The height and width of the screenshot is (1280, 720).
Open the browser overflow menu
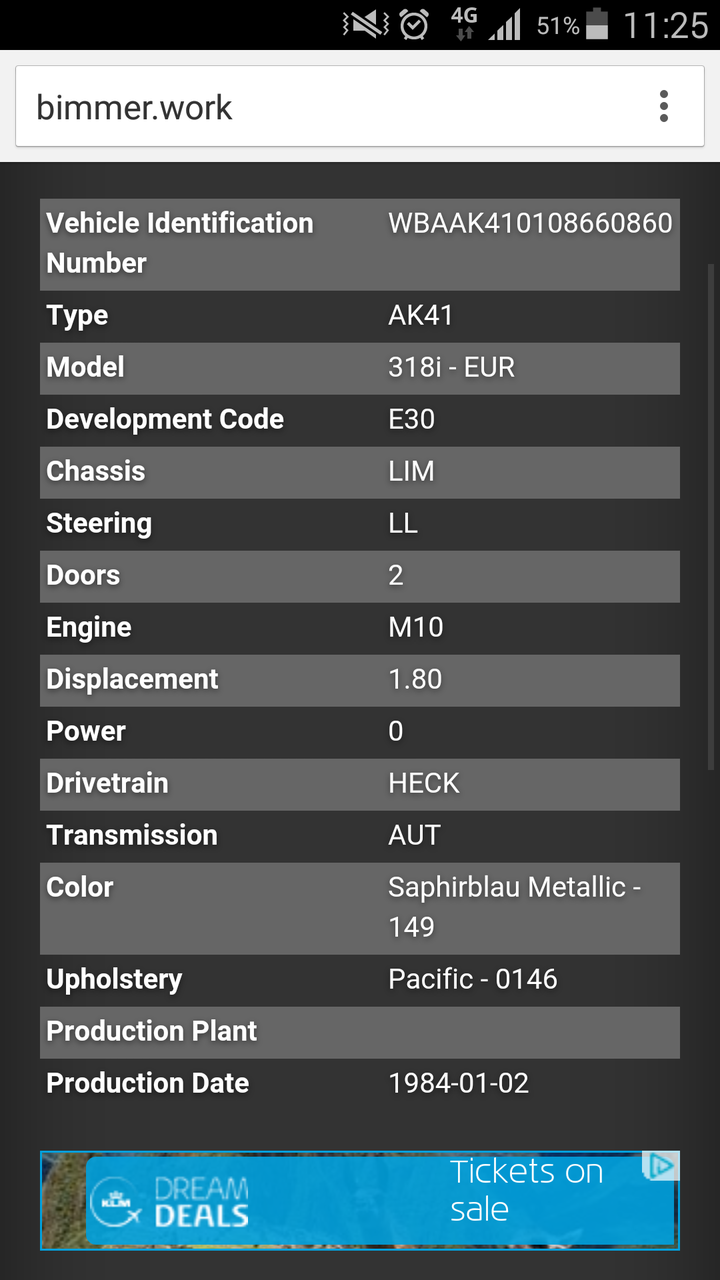click(x=663, y=106)
